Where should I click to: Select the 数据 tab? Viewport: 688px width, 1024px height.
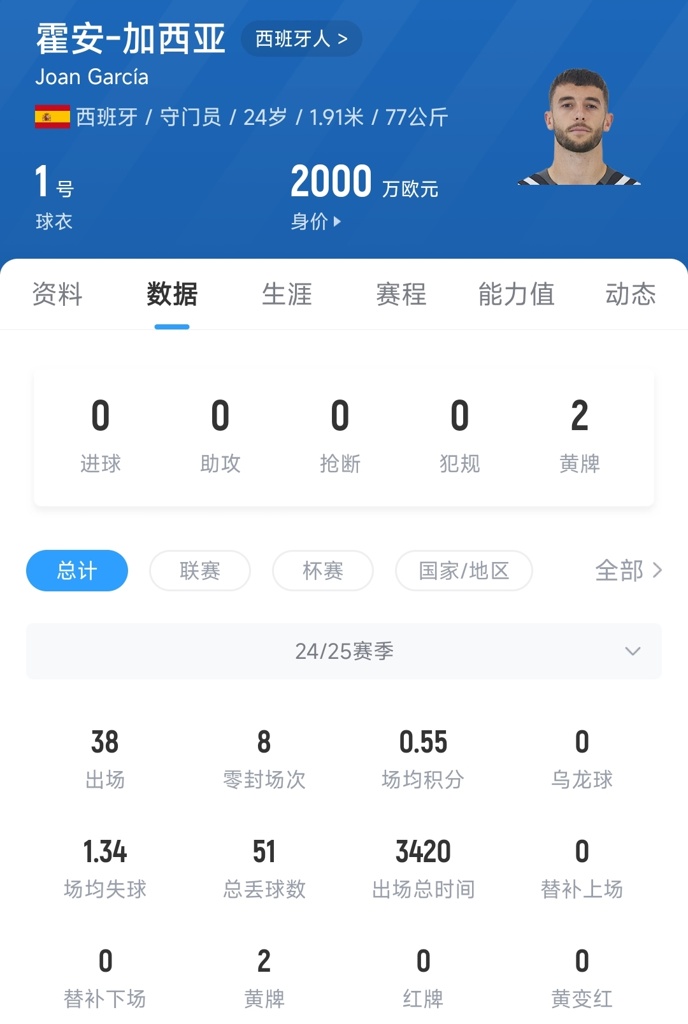(172, 294)
